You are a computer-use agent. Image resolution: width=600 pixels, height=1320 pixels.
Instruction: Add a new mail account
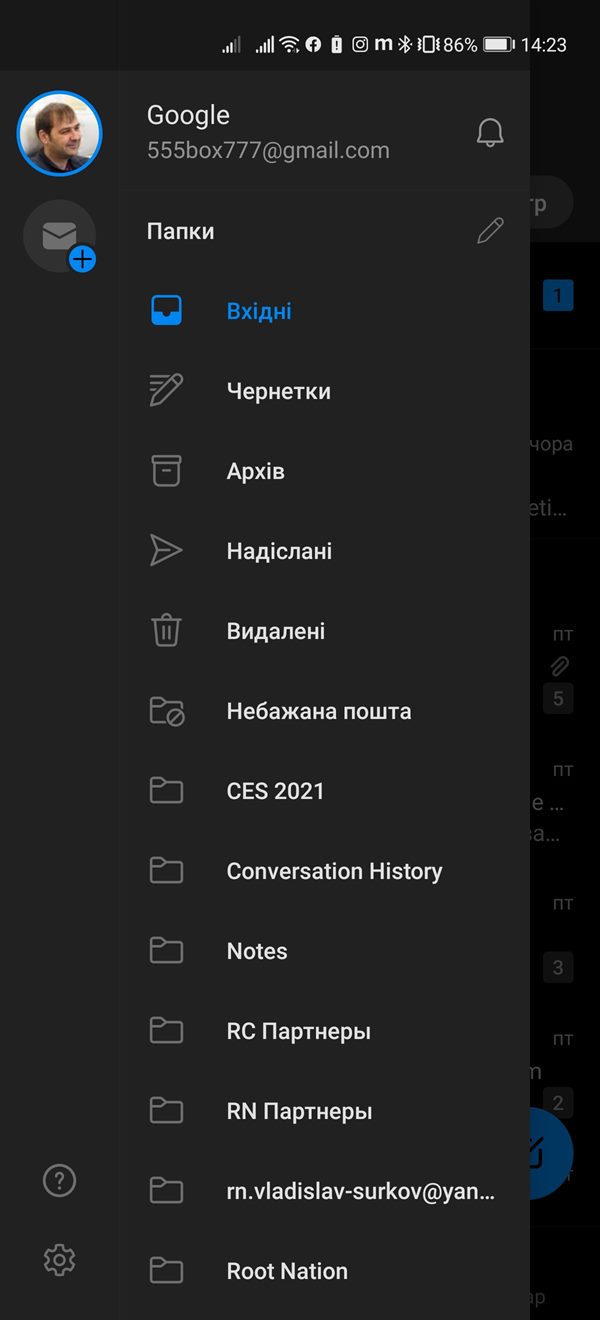click(60, 238)
